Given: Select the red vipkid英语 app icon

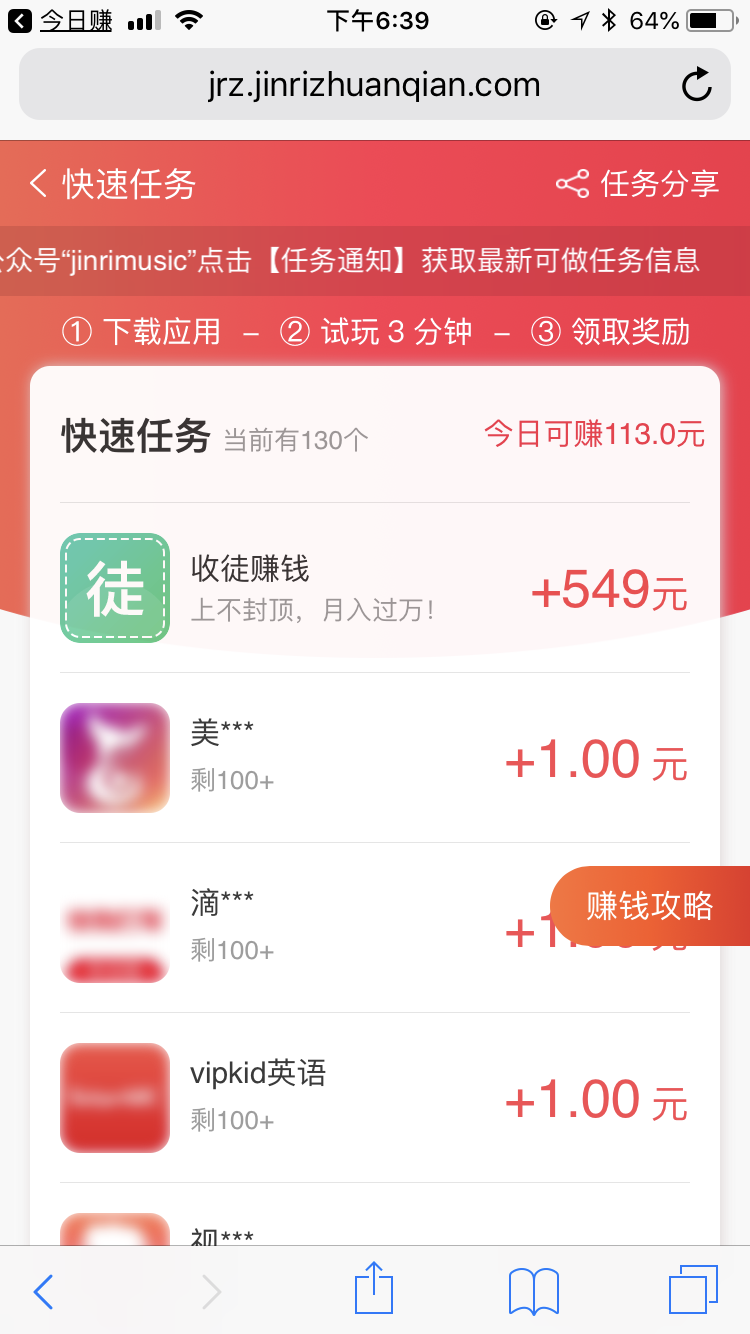Looking at the screenshot, I should click(114, 1097).
